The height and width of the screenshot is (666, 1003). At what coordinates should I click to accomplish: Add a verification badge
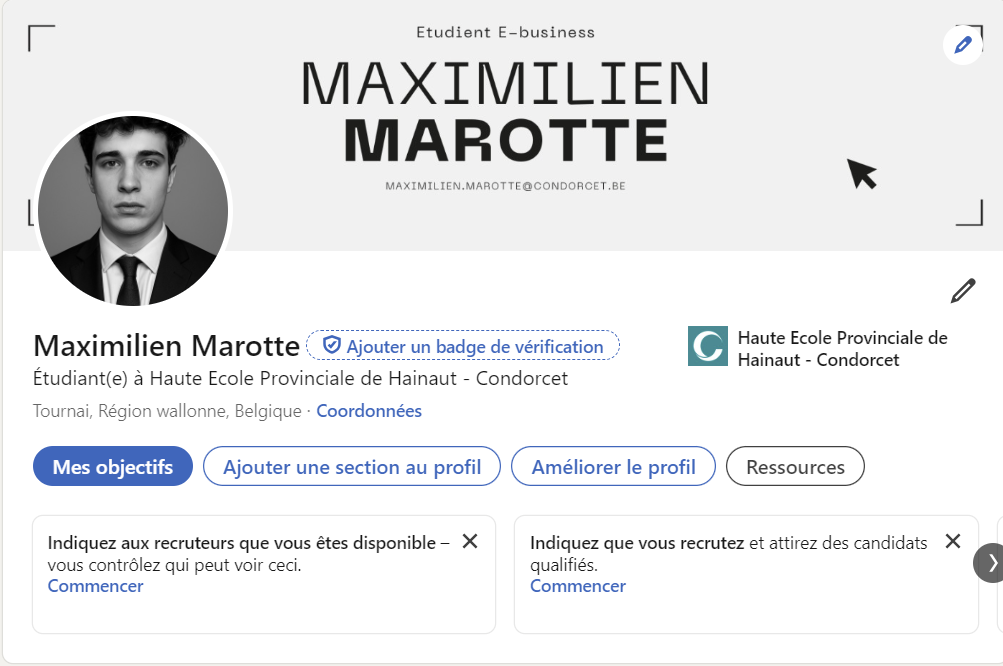(463, 346)
